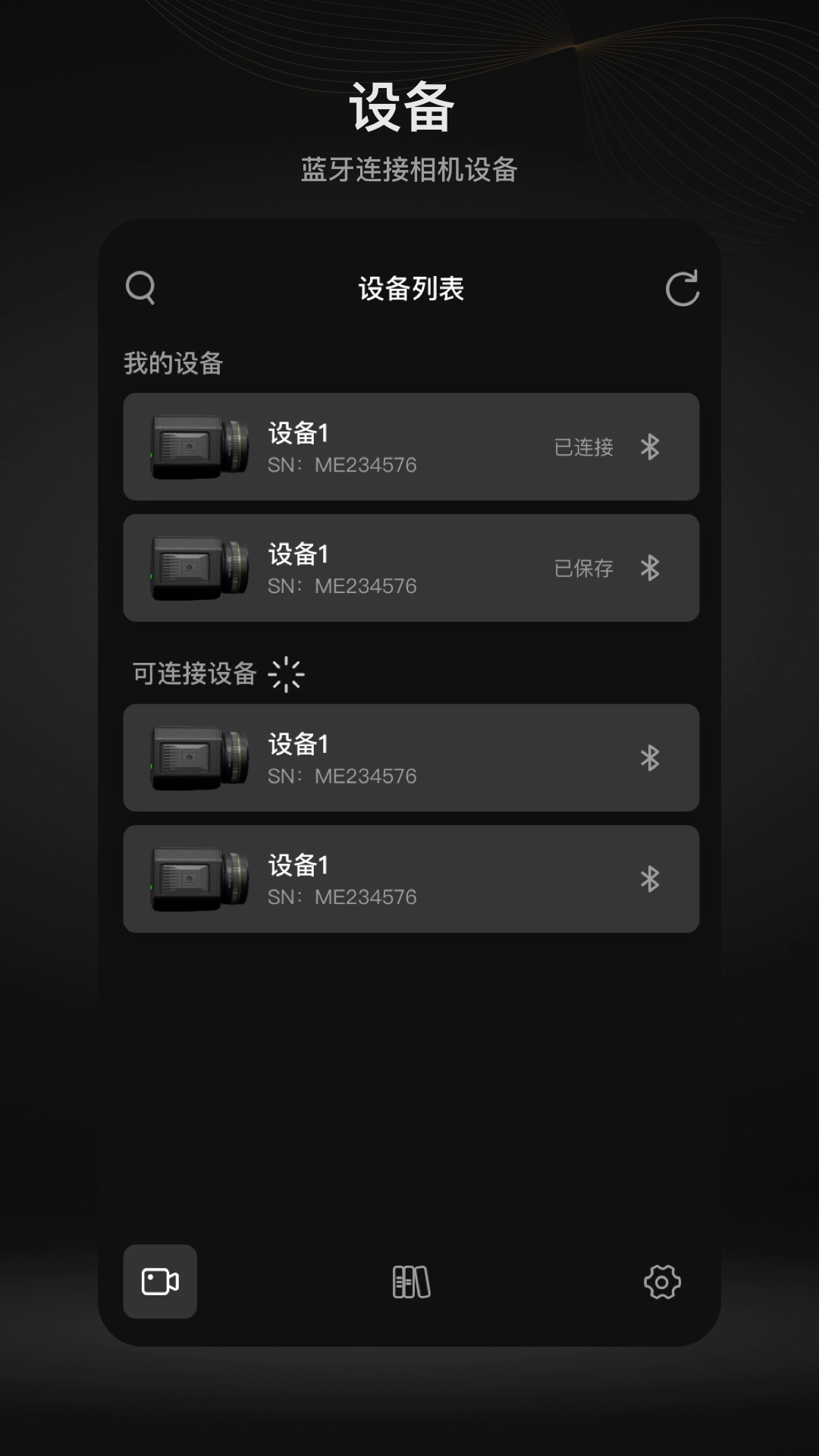Switch to the library tab in bottom navigation
The width and height of the screenshot is (819, 1456).
tap(412, 1282)
